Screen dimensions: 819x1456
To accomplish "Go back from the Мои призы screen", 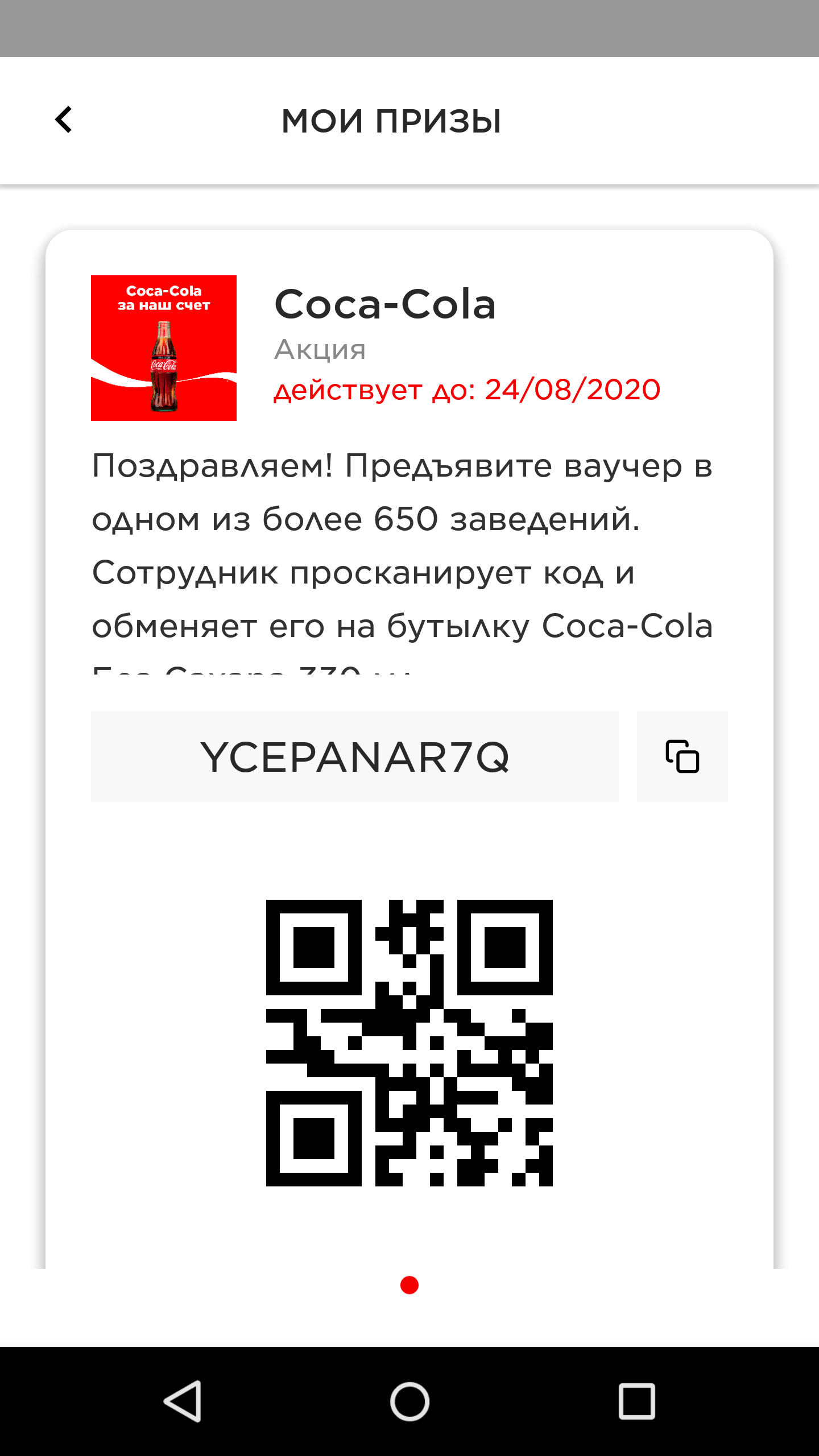I will coord(64,120).
